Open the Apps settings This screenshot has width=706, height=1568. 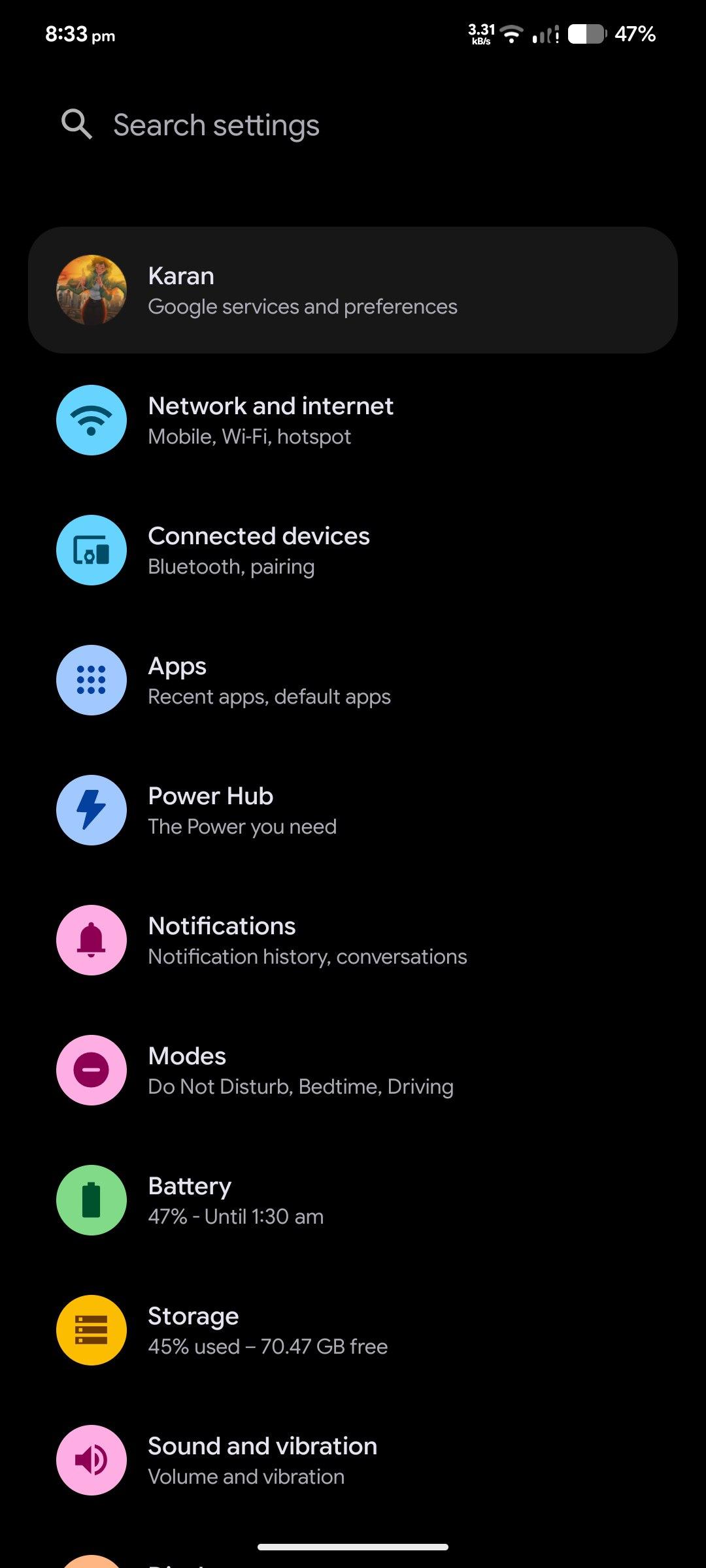coord(269,680)
